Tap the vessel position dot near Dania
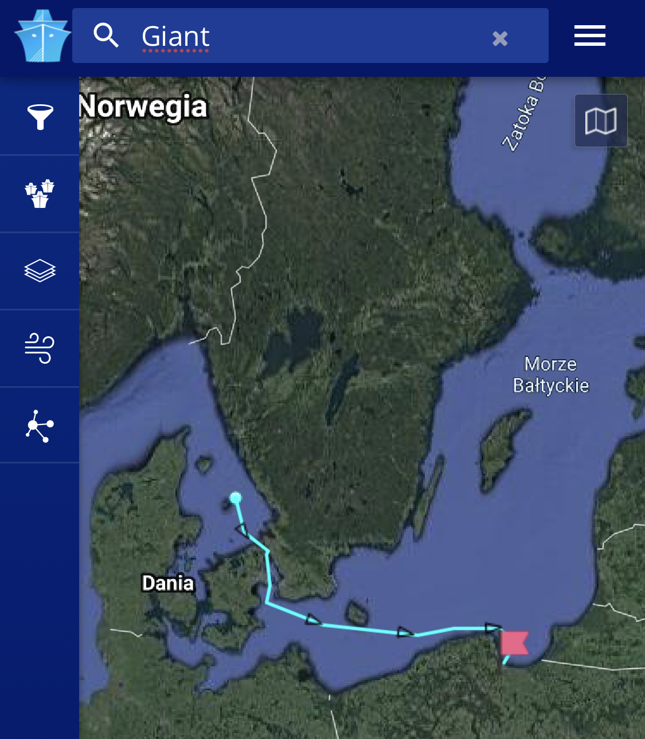This screenshot has height=739, width=645. coord(235,498)
